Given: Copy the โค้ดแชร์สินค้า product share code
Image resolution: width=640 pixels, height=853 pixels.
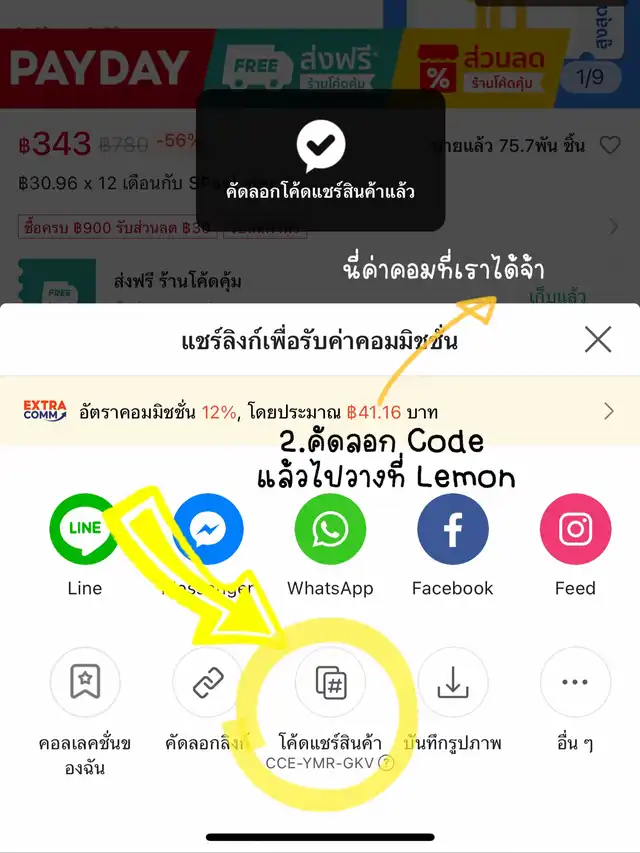Looking at the screenshot, I should point(330,683).
